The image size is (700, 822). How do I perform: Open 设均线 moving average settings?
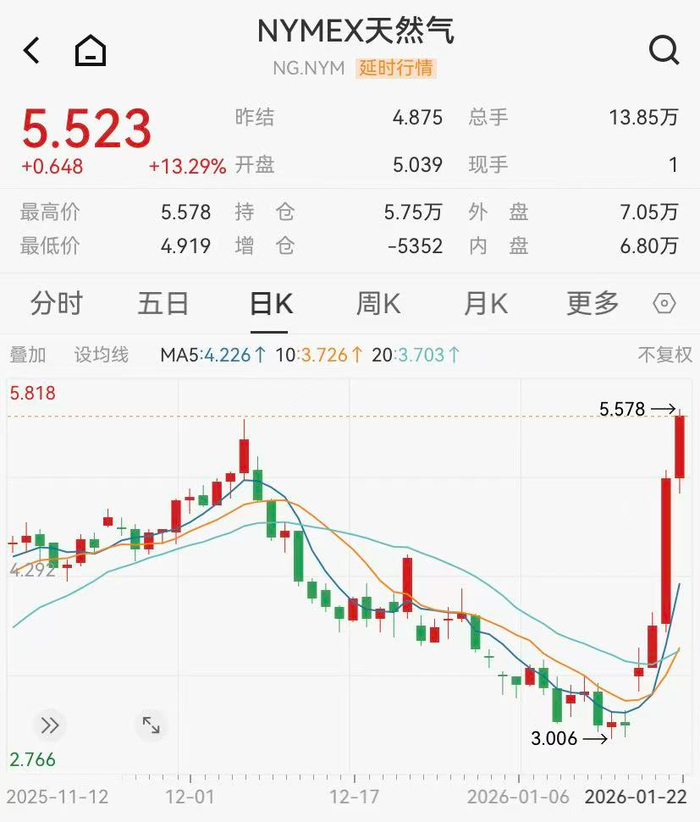pyautogui.click(x=101, y=354)
